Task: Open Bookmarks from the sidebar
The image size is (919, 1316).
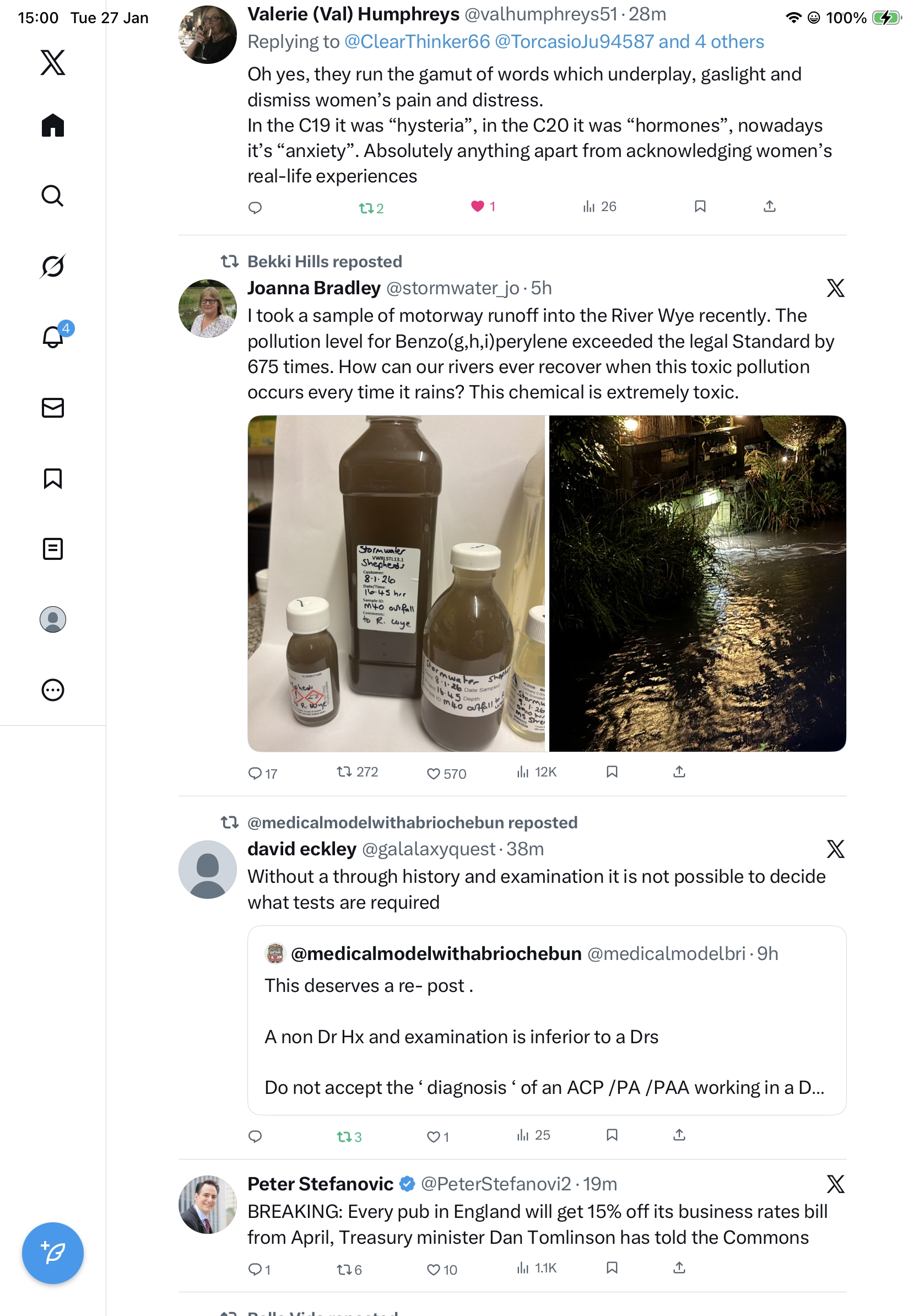Action: pos(53,478)
